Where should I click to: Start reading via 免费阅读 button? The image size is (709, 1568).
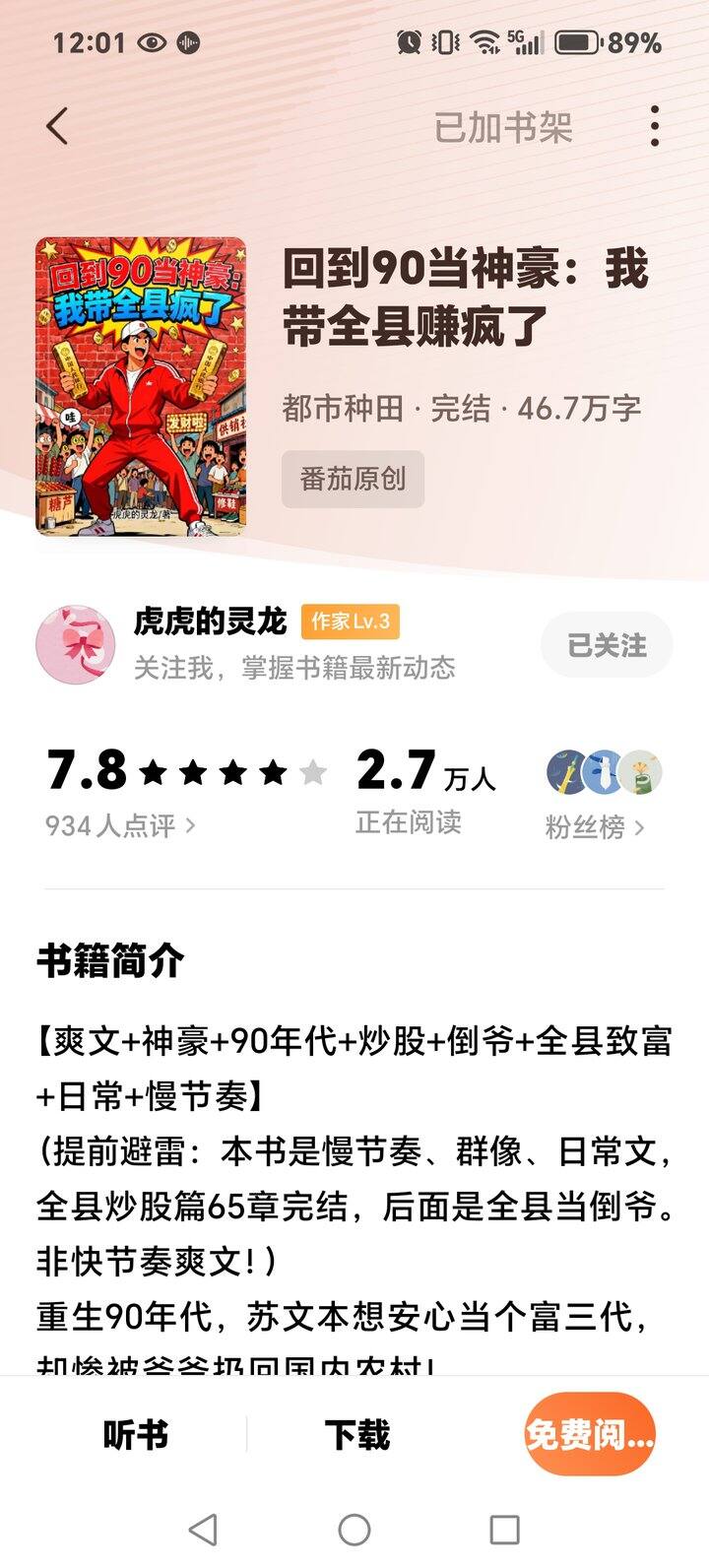(590, 1434)
